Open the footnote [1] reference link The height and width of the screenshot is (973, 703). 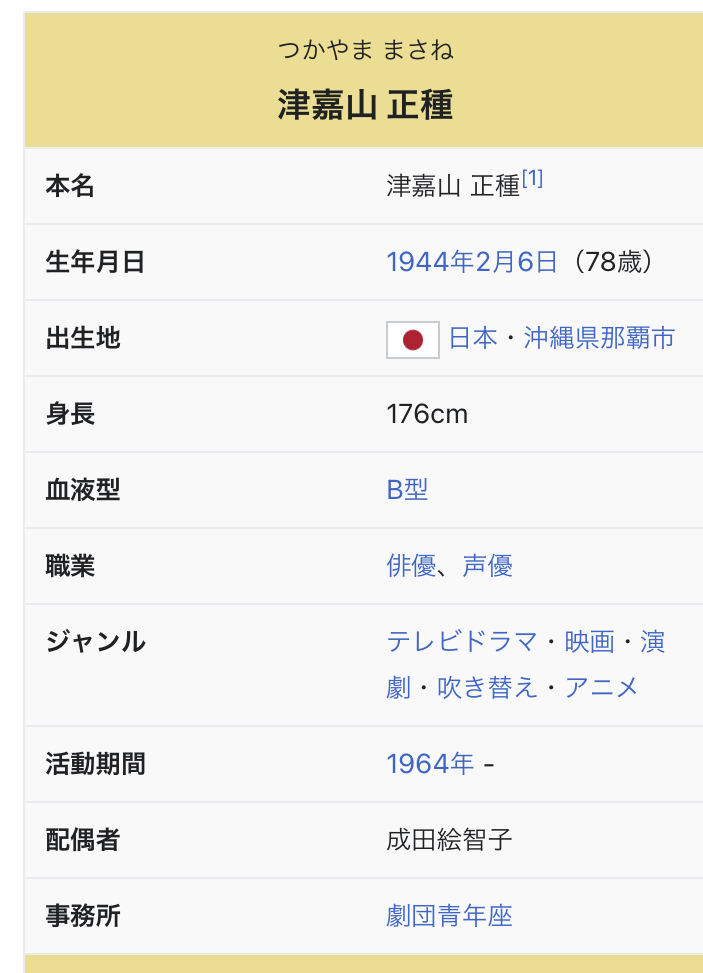532,179
